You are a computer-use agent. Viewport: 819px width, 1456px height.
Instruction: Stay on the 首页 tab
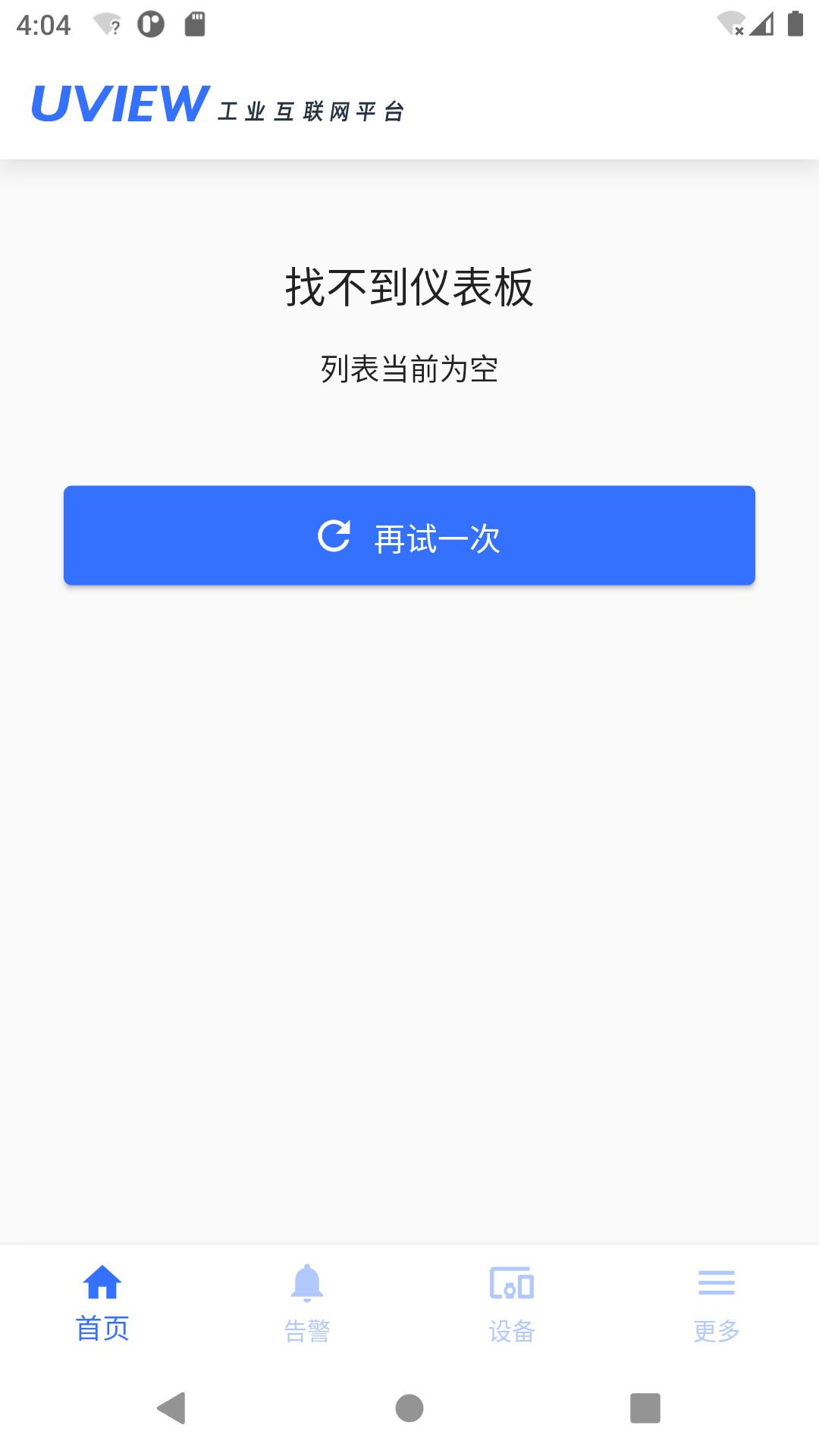point(102,1323)
